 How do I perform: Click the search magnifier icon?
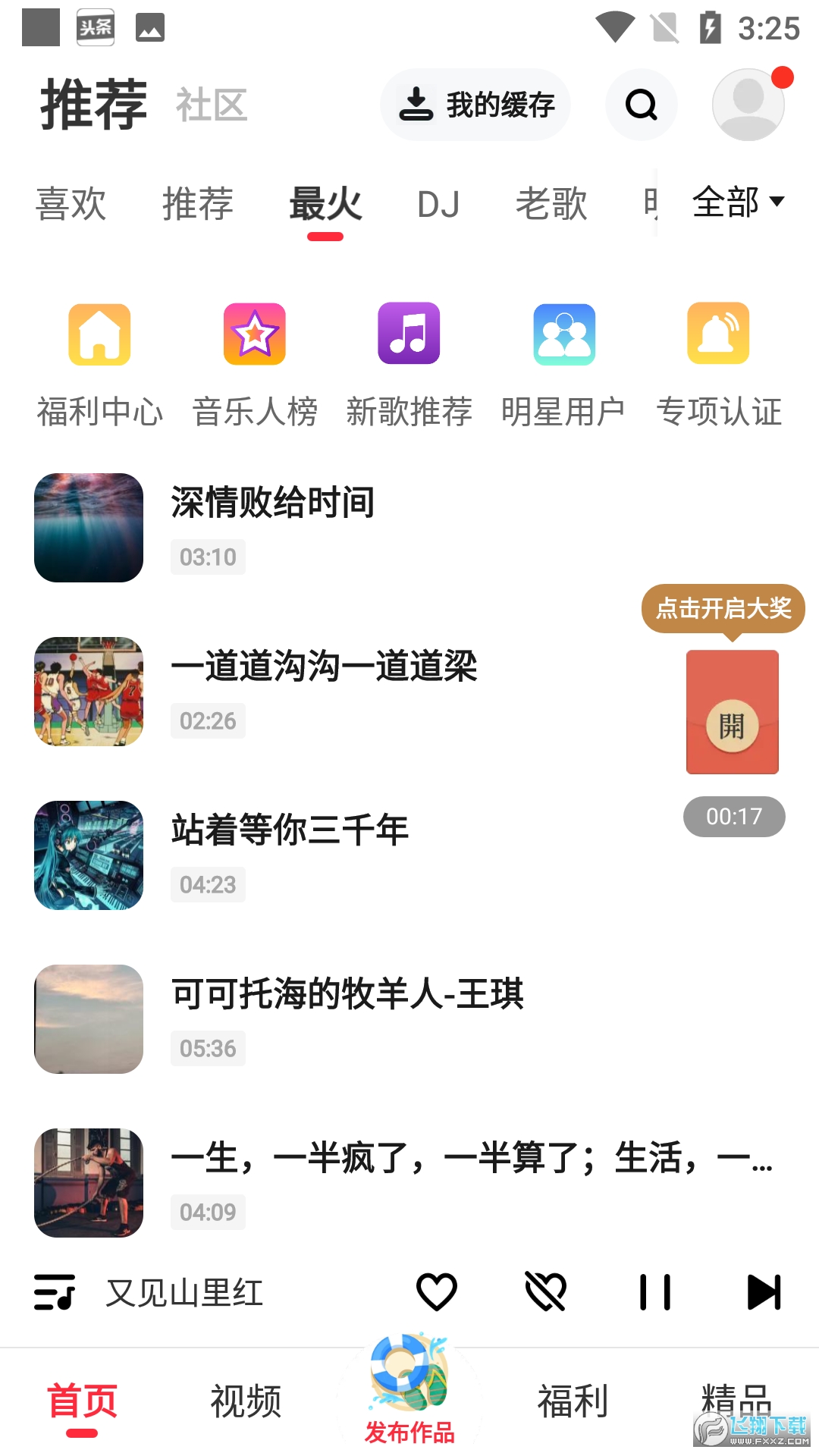coord(641,104)
